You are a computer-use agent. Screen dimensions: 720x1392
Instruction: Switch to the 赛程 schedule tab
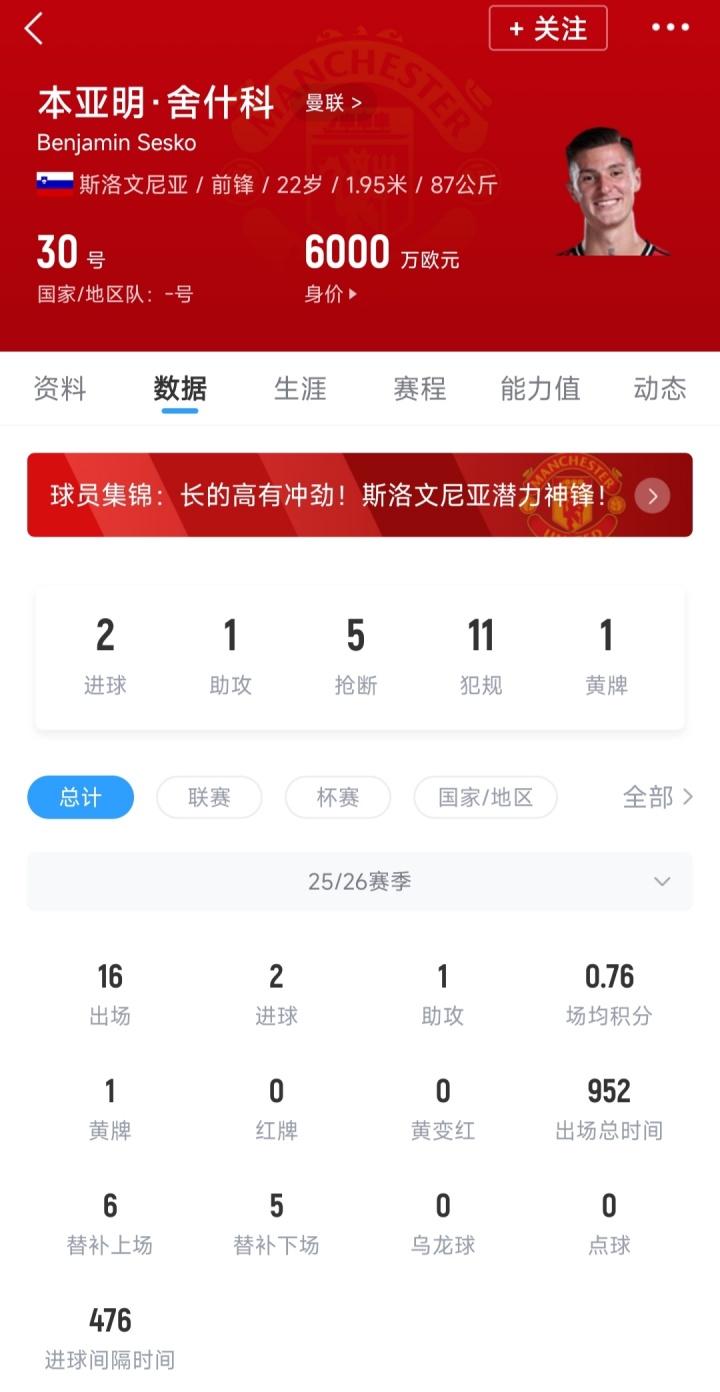419,389
